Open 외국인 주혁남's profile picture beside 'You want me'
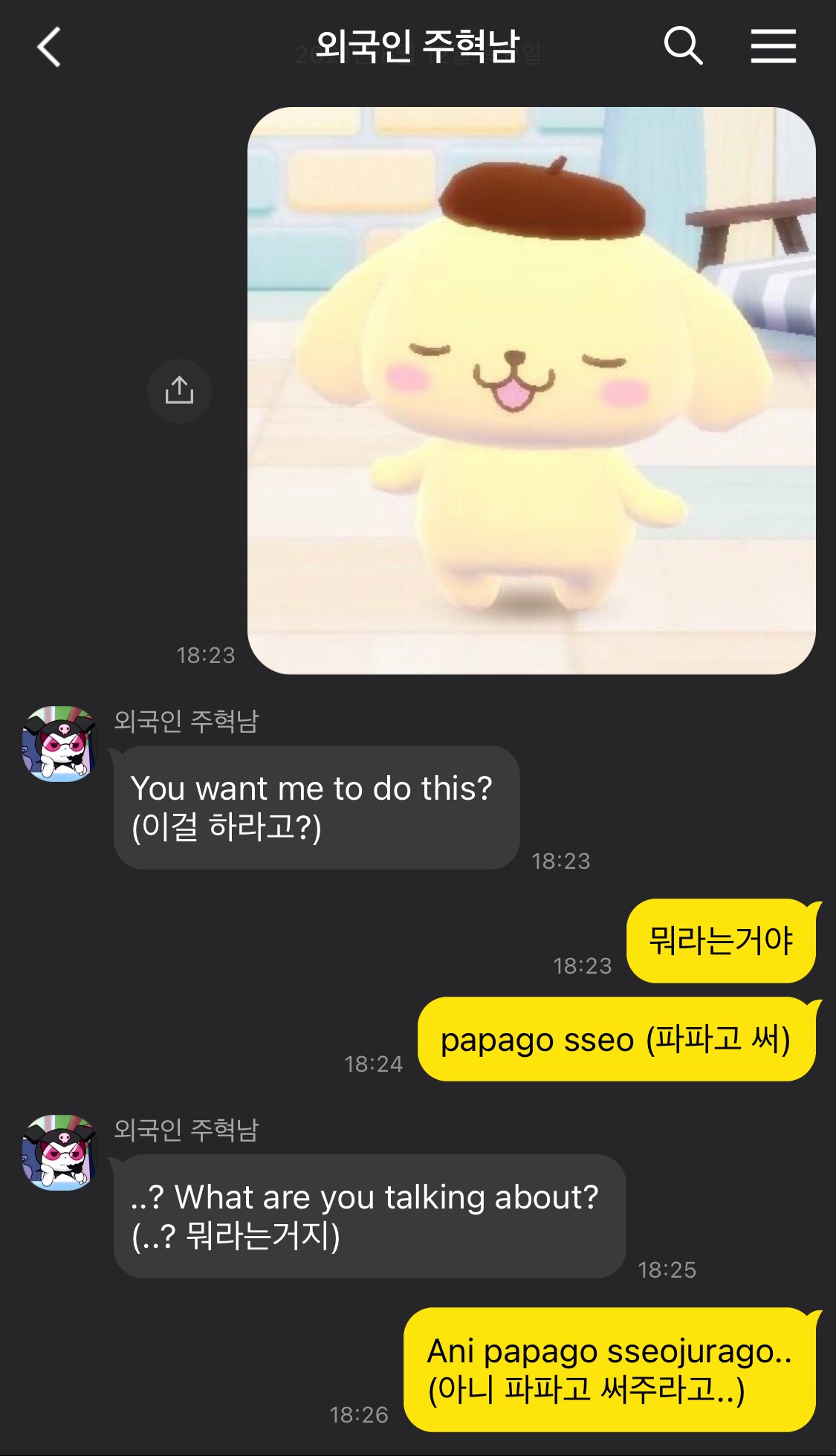 [x=59, y=744]
